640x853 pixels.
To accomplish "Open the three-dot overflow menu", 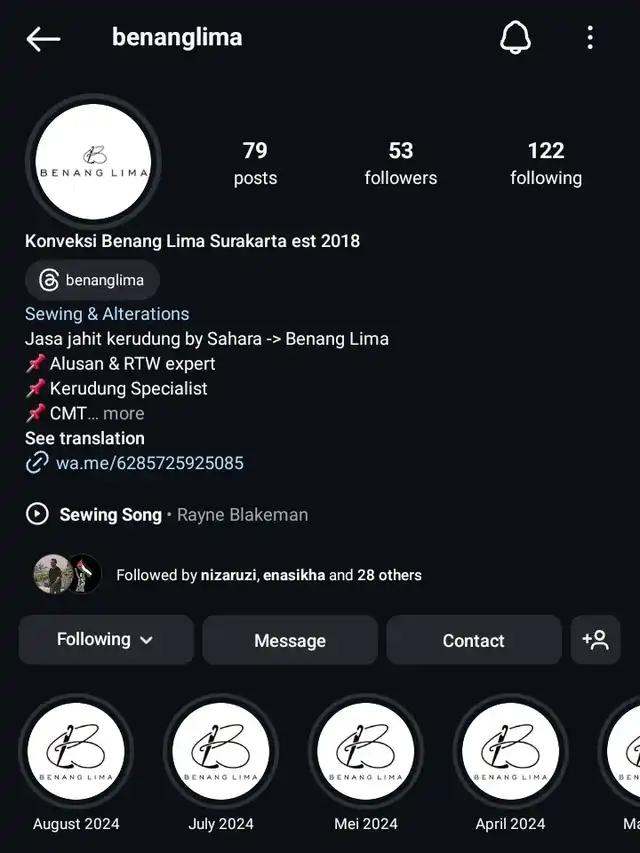I will point(590,39).
